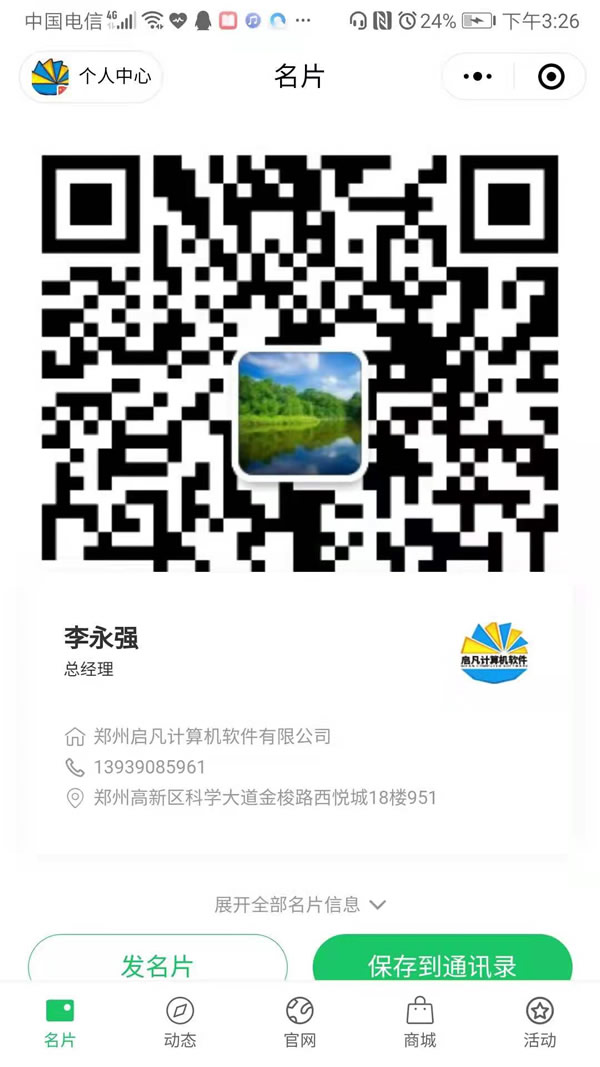Open the address 郑州高新区科学大道 location

[264, 798]
